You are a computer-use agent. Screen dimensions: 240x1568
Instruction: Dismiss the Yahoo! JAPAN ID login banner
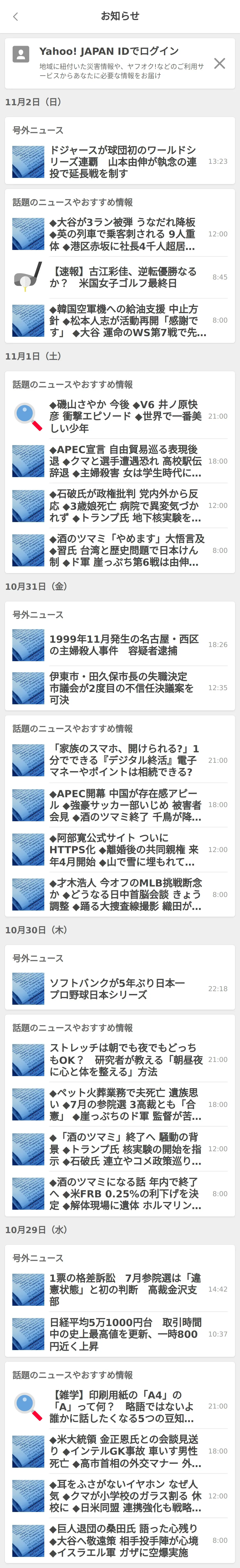point(219,63)
